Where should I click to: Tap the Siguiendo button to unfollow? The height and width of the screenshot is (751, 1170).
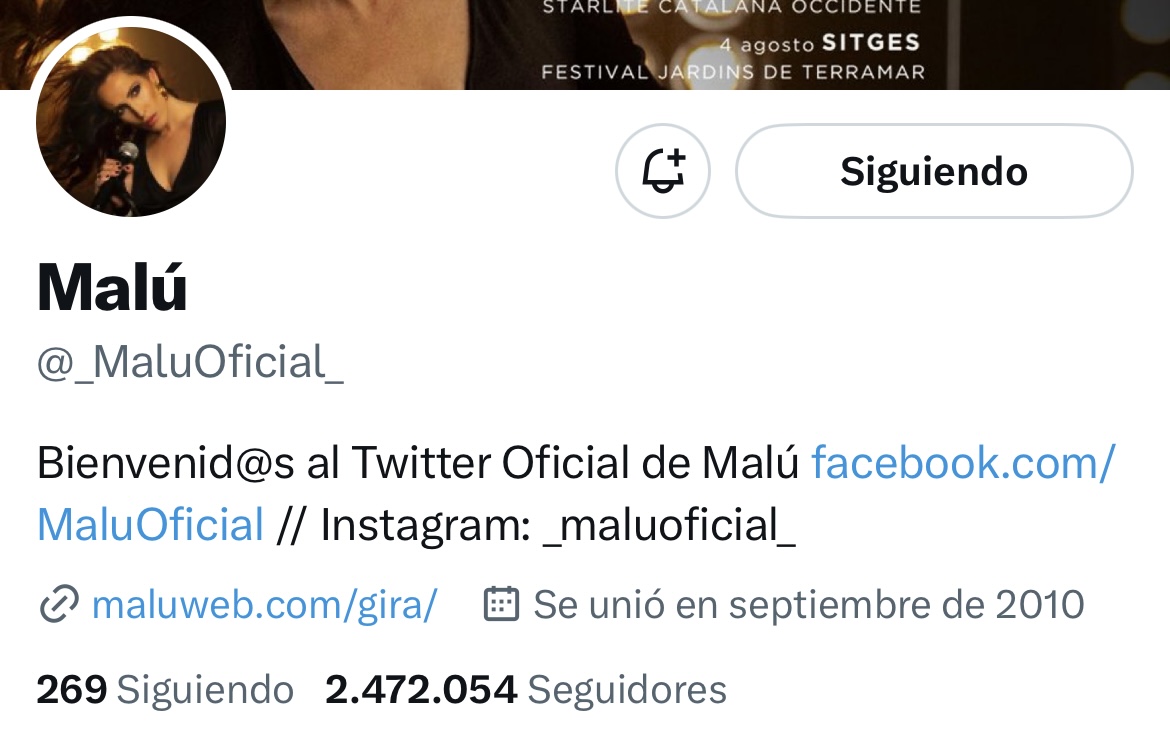tap(934, 171)
